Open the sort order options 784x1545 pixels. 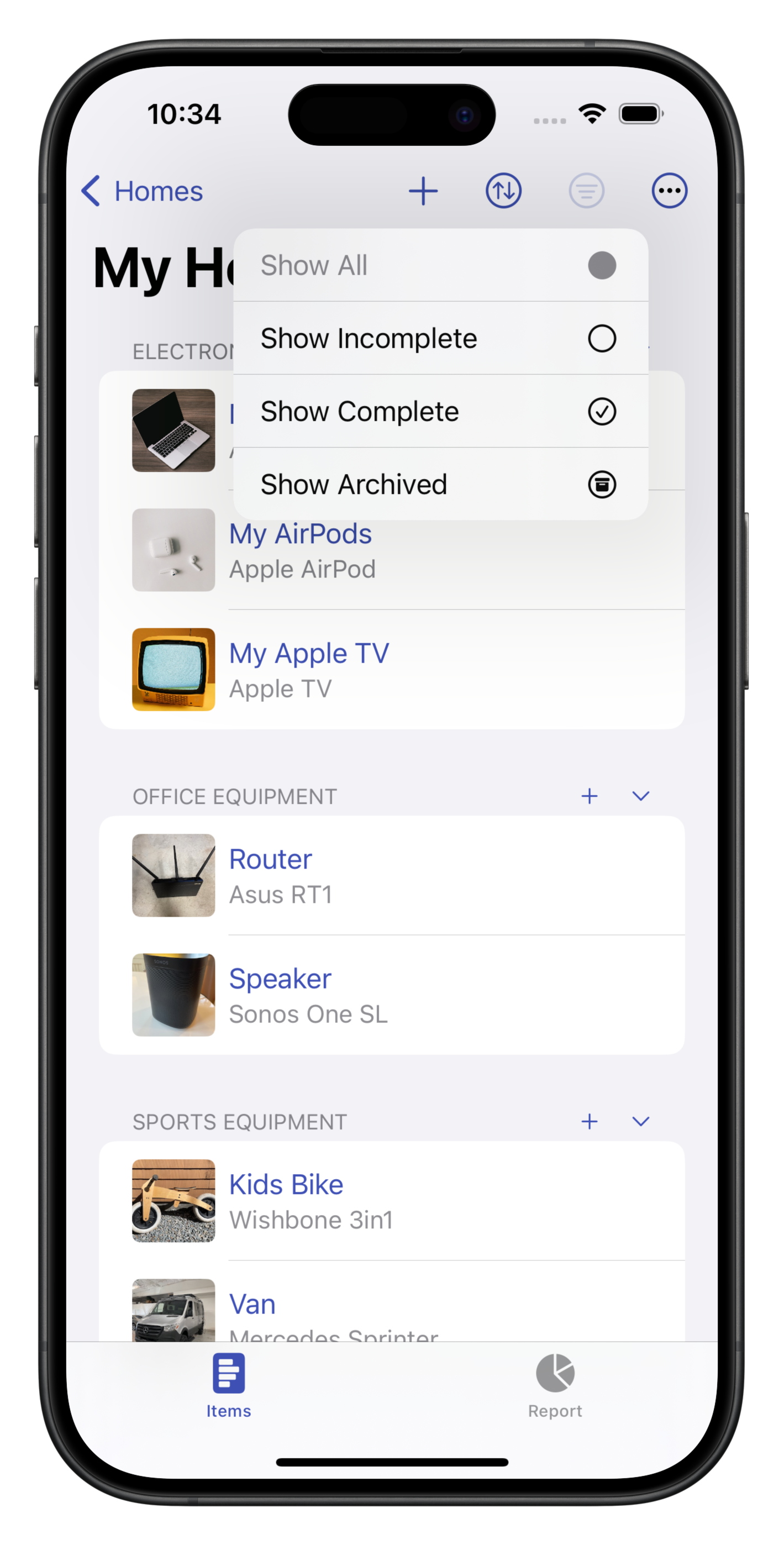[503, 191]
